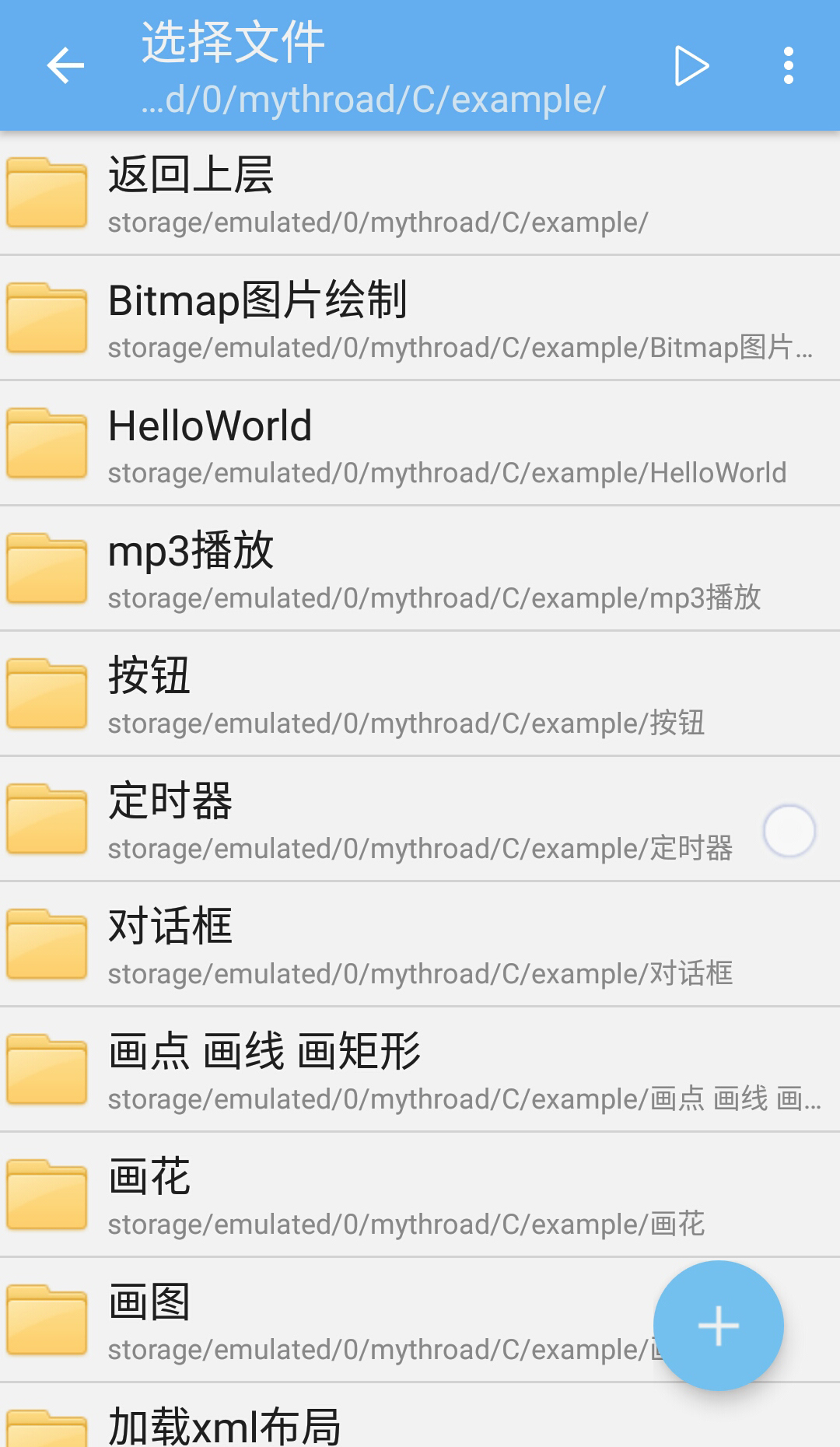This screenshot has width=840, height=1447.
Task: Click the back arrow in the title bar
Action: click(x=65, y=66)
